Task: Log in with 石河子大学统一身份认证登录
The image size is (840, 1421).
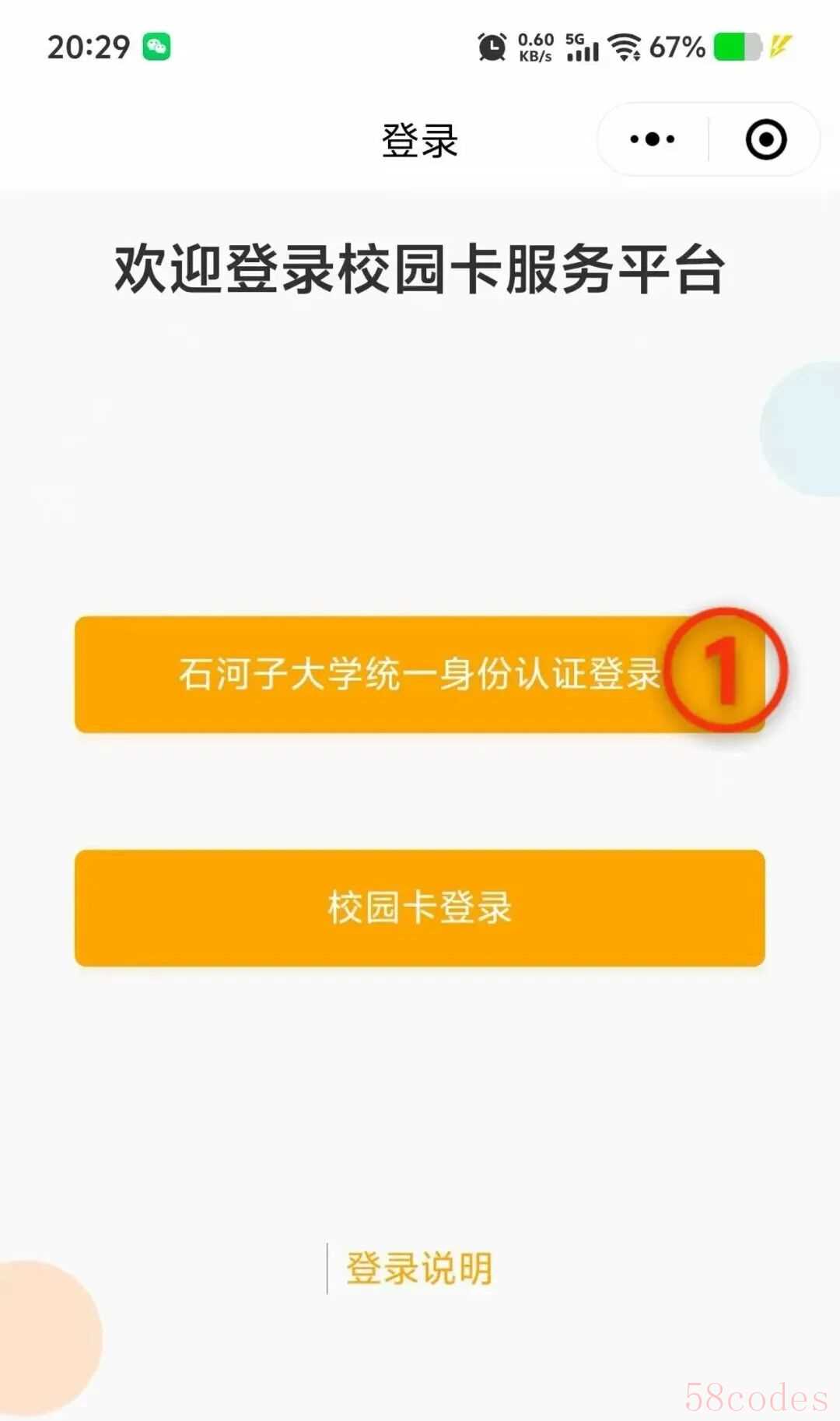Action: [x=419, y=674]
